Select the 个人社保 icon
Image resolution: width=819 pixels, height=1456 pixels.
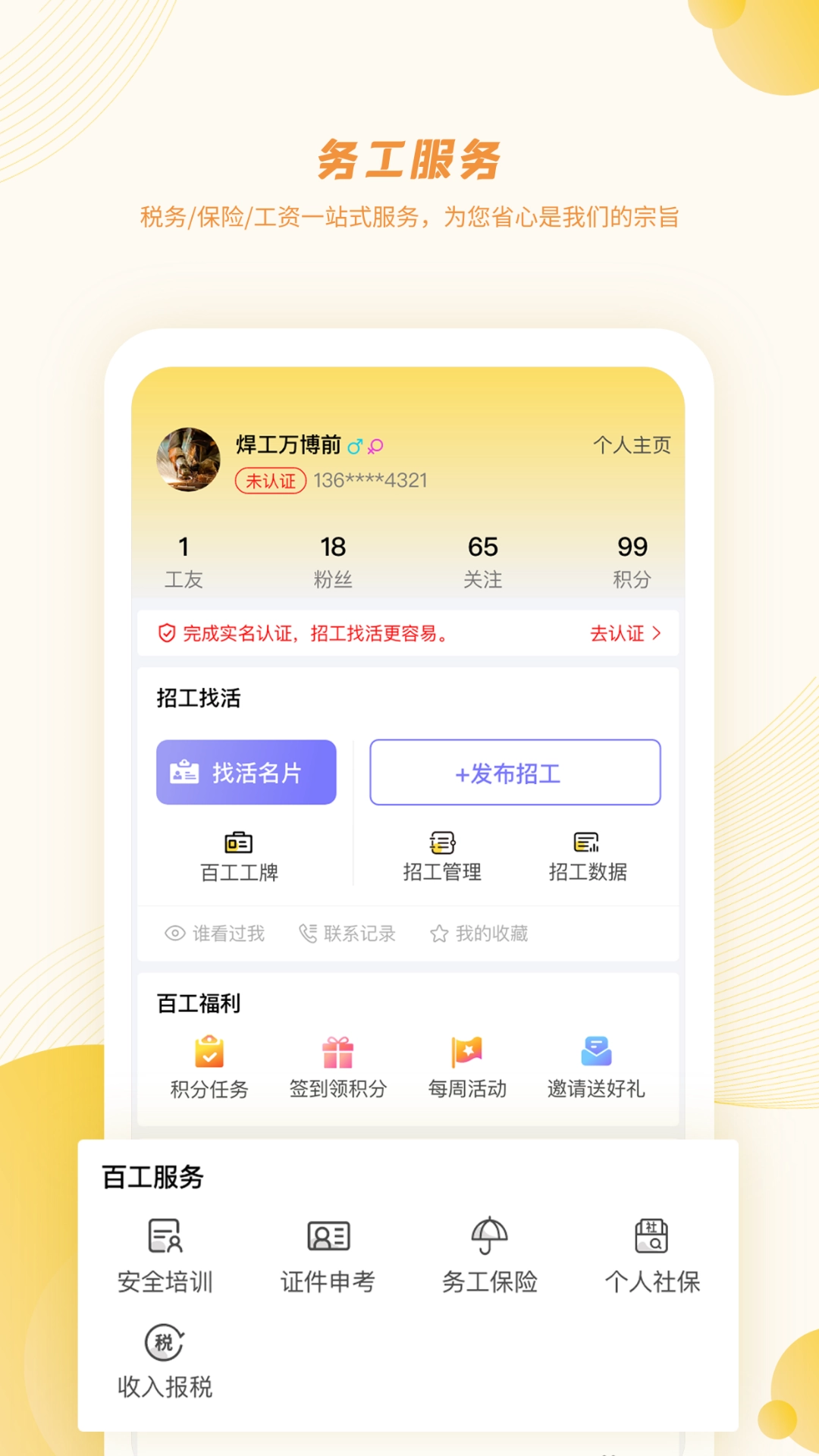pos(652,1232)
